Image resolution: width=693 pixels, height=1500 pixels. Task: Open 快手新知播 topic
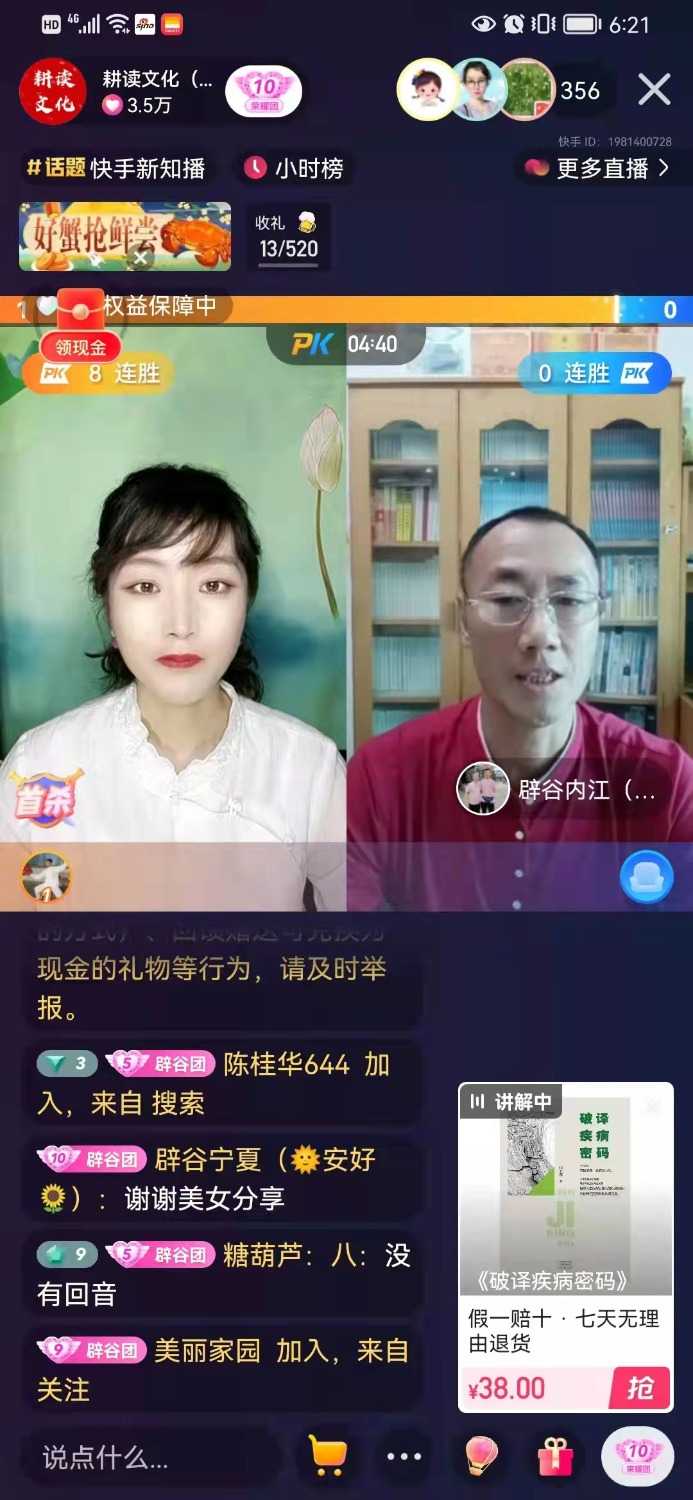(x=116, y=168)
